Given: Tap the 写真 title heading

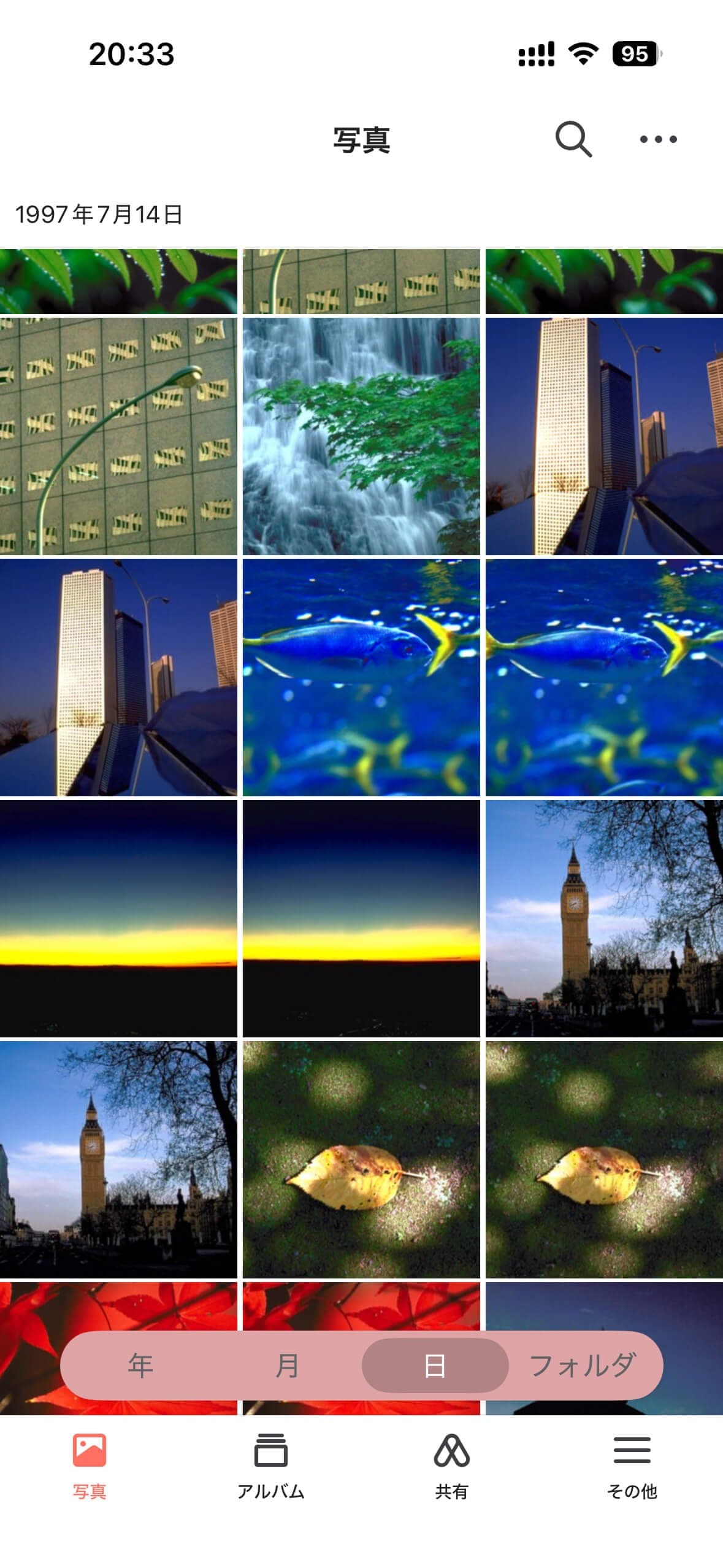Looking at the screenshot, I should click(x=361, y=140).
